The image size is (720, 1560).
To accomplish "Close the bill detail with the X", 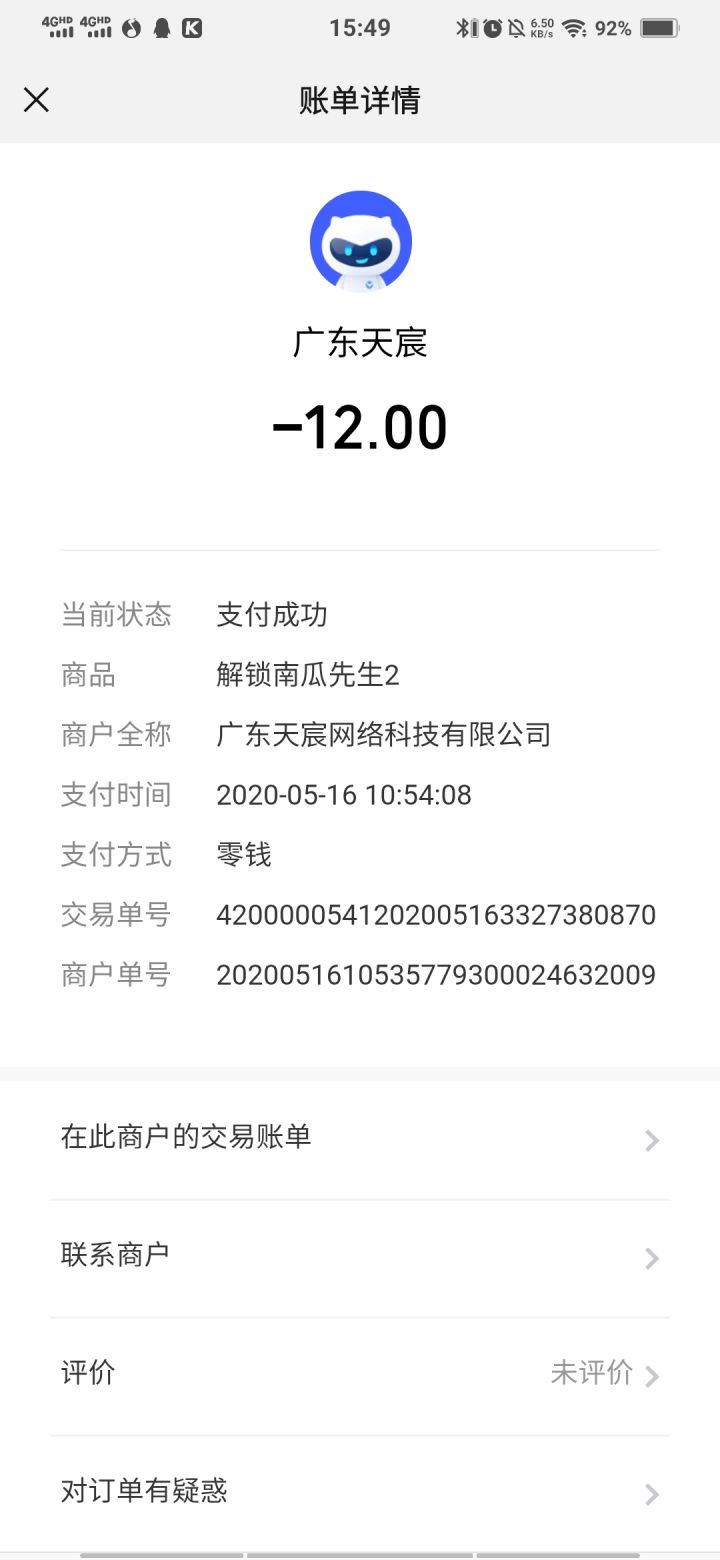I will coord(37,100).
